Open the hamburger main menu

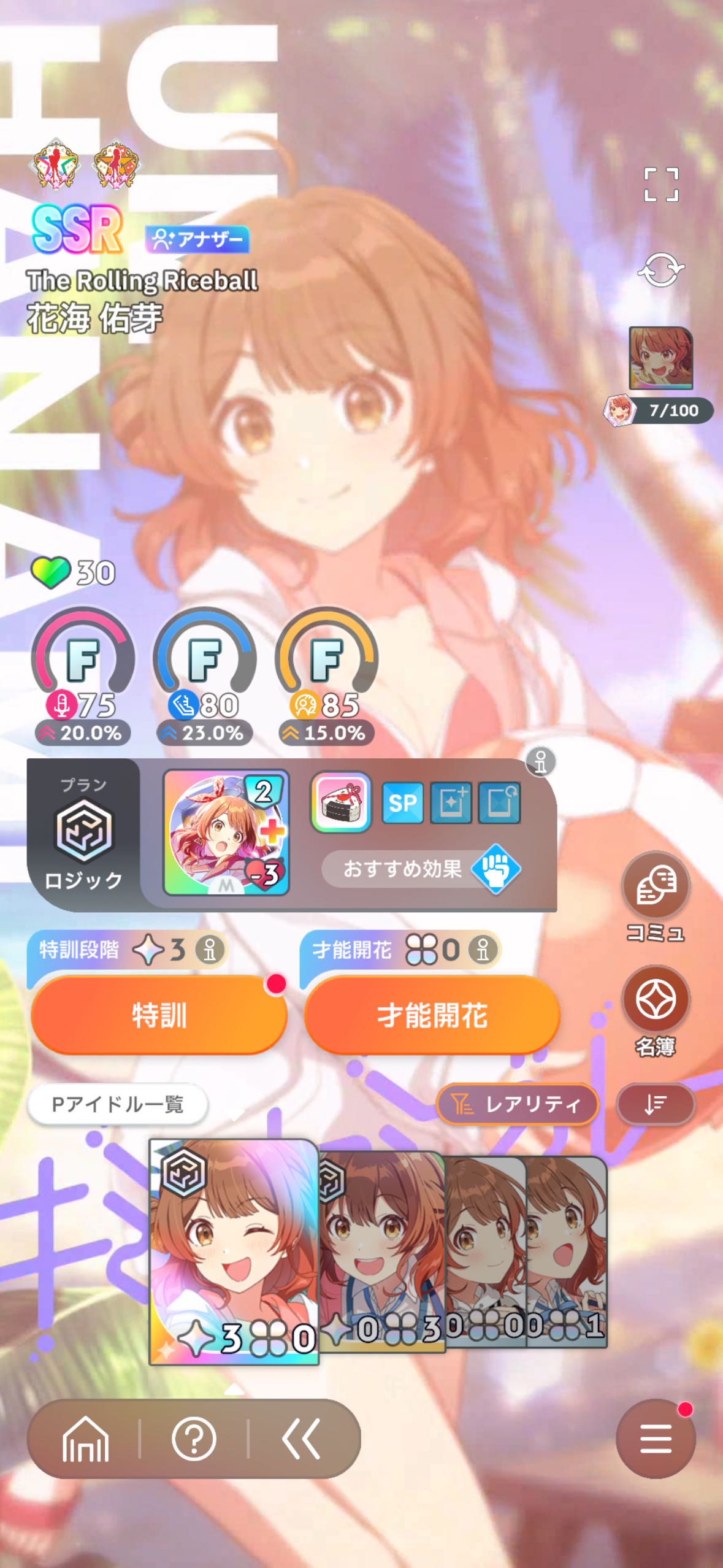click(x=656, y=1439)
